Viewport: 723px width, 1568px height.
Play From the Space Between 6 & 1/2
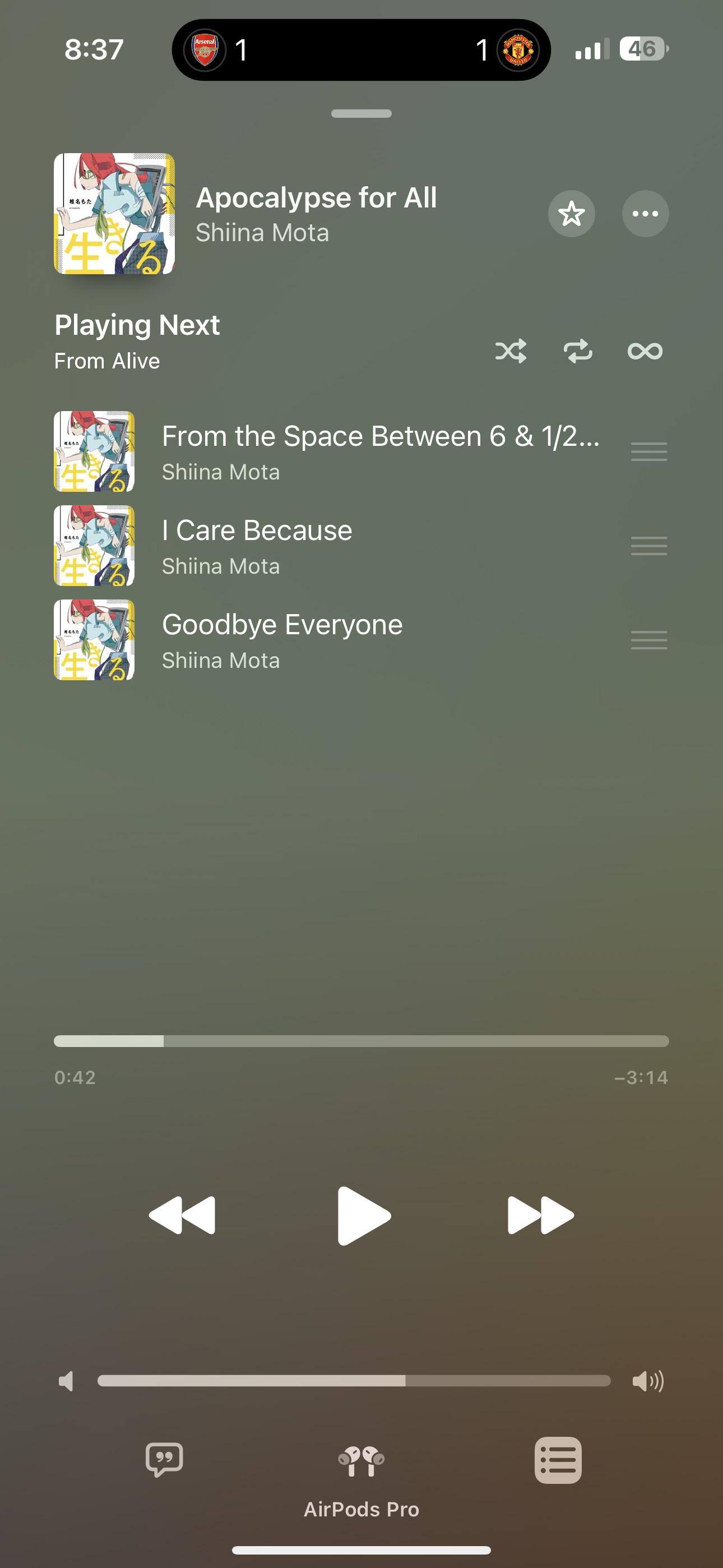pyautogui.click(x=381, y=451)
